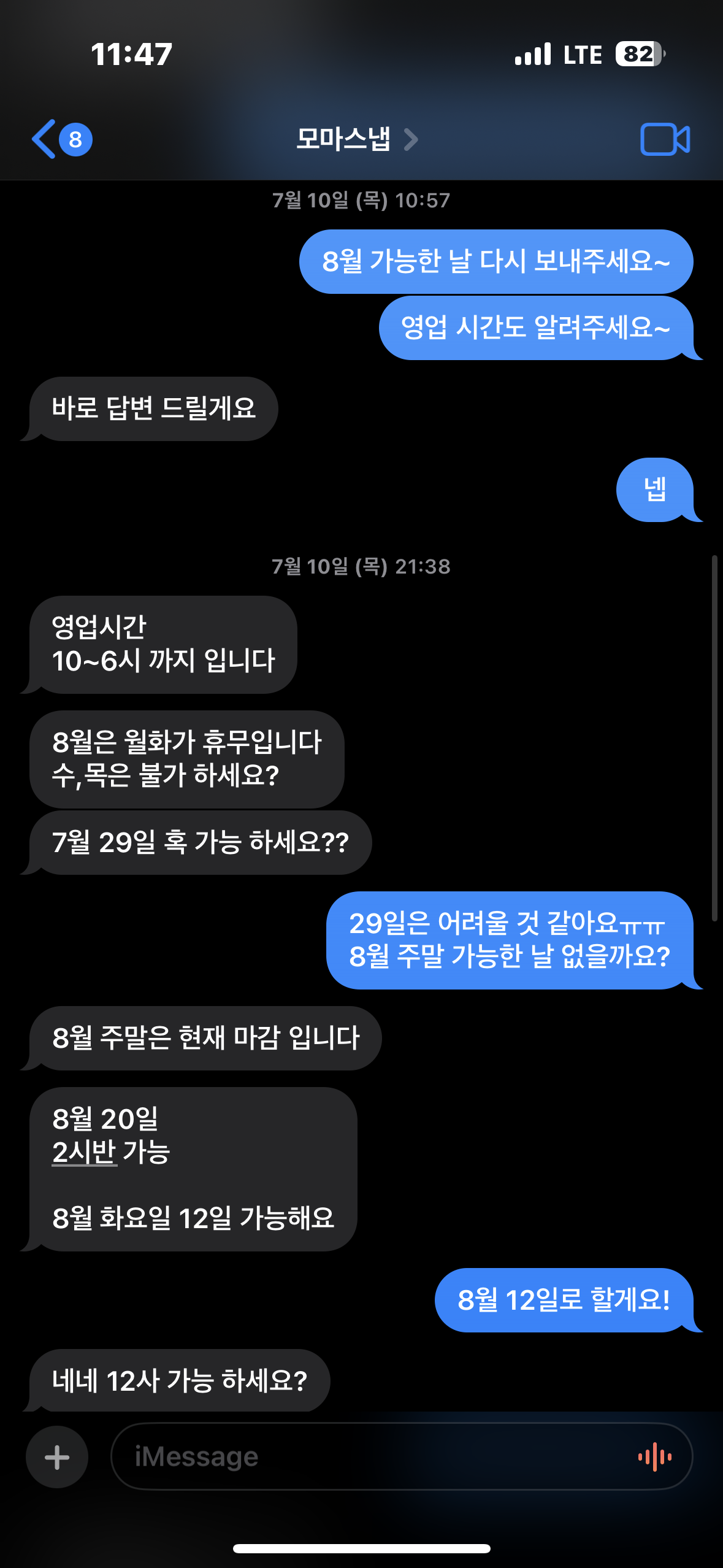Image resolution: width=723 pixels, height=1568 pixels.
Task: Start a FaceTime video call
Action: [665, 139]
